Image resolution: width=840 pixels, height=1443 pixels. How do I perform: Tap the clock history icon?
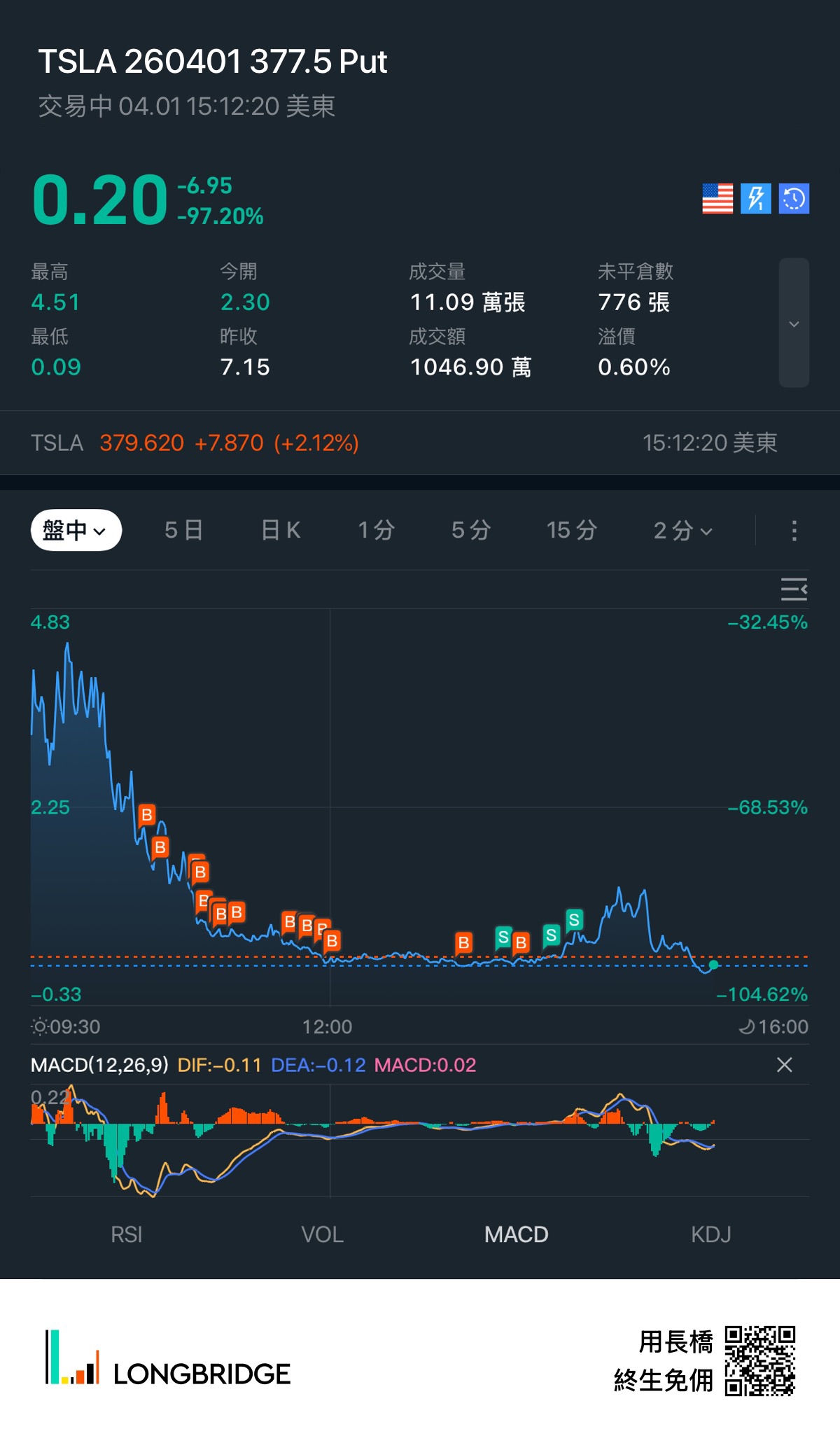(x=794, y=199)
